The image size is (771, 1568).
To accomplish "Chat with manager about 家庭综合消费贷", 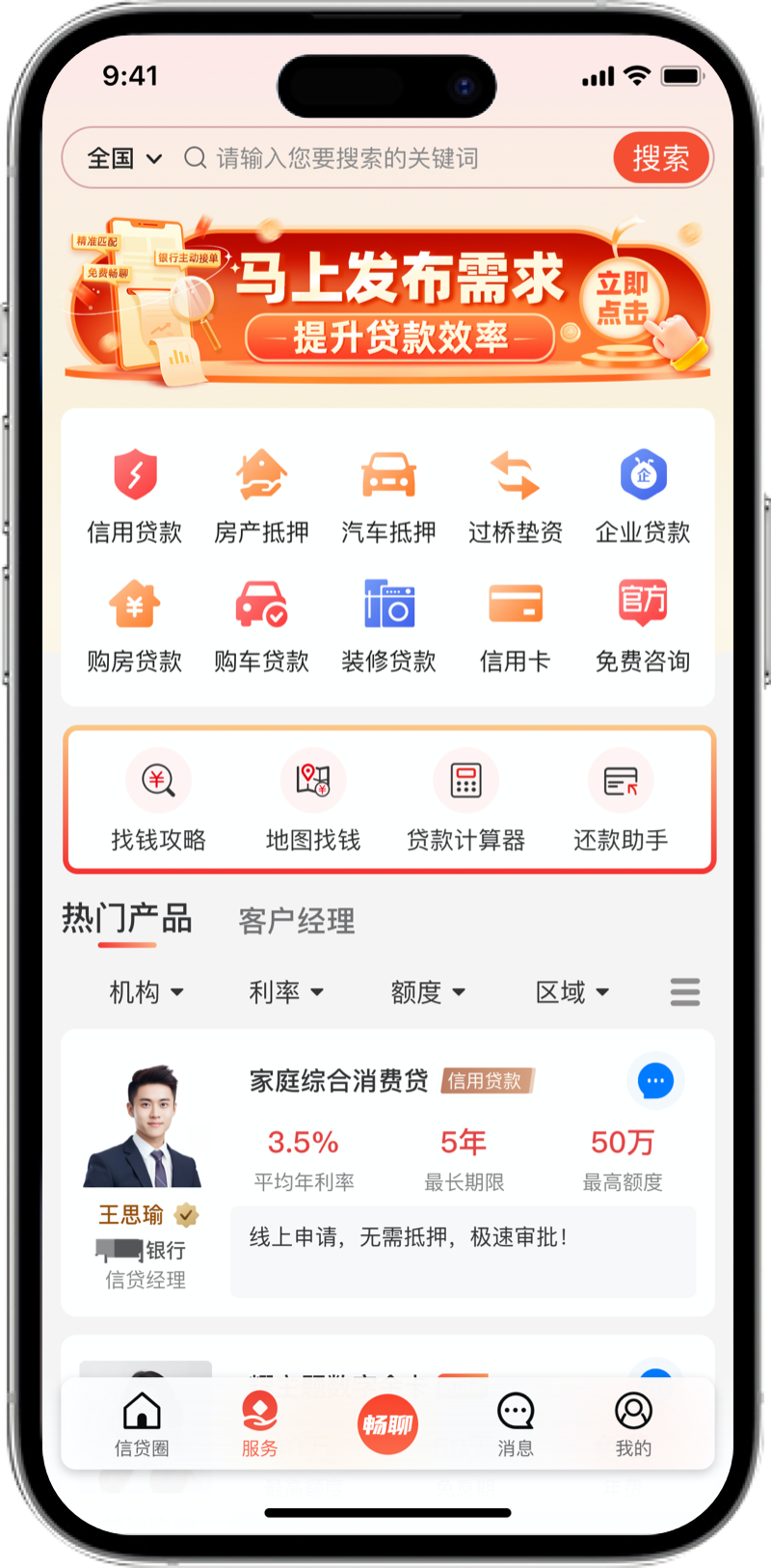I will (x=655, y=1081).
